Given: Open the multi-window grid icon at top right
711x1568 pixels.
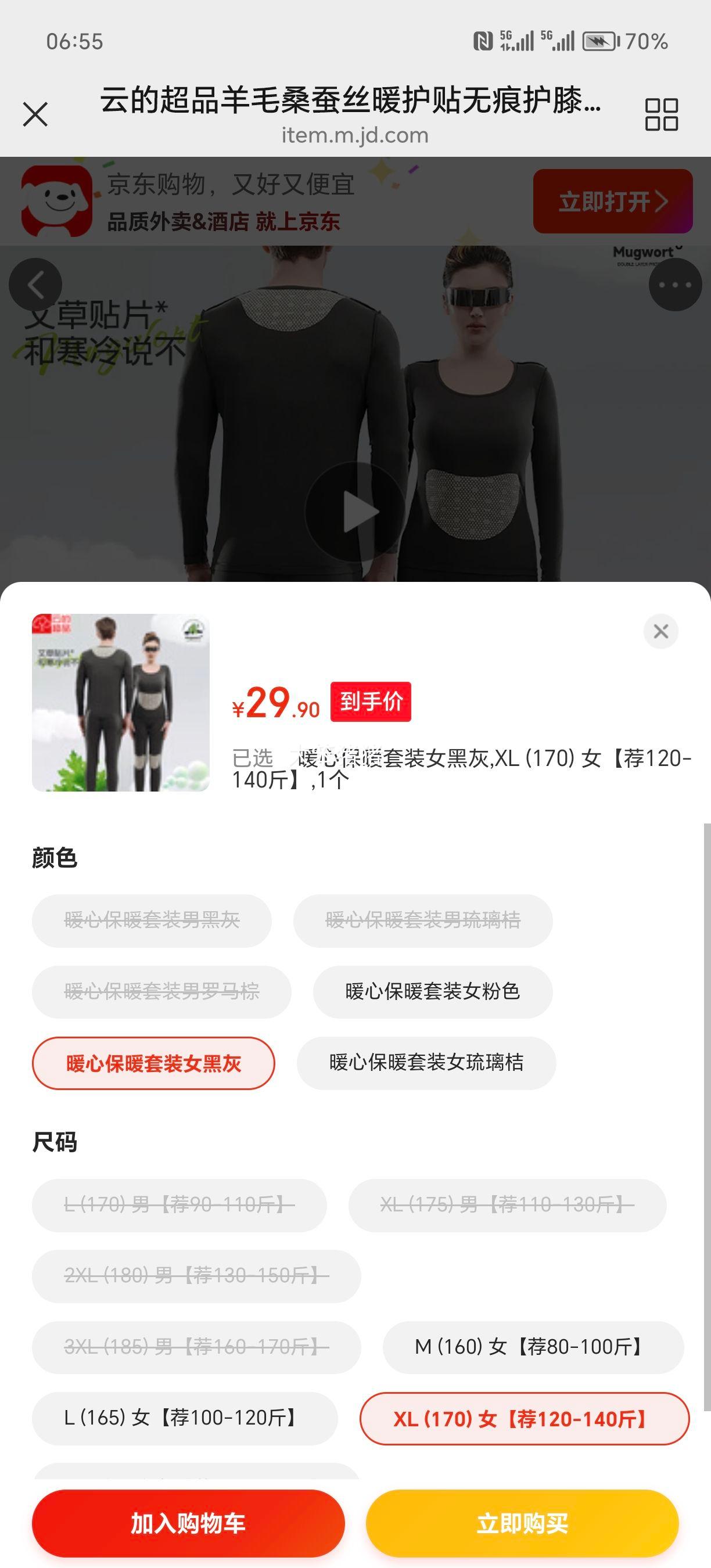Looking at the screenshot, I should tap(663, 113).
